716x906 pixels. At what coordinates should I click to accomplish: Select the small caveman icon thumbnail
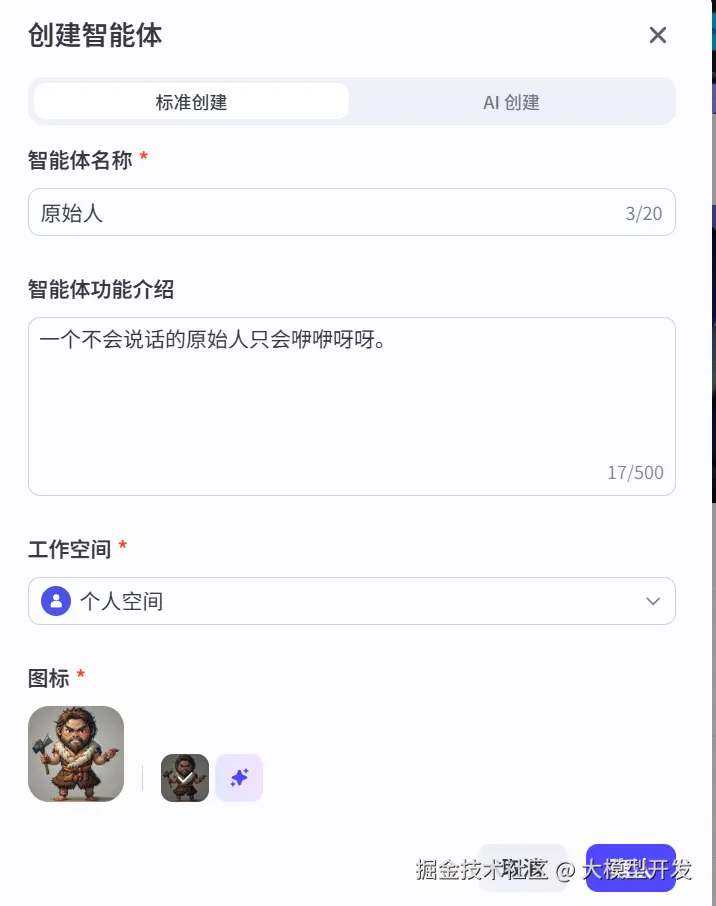[185, 778]
